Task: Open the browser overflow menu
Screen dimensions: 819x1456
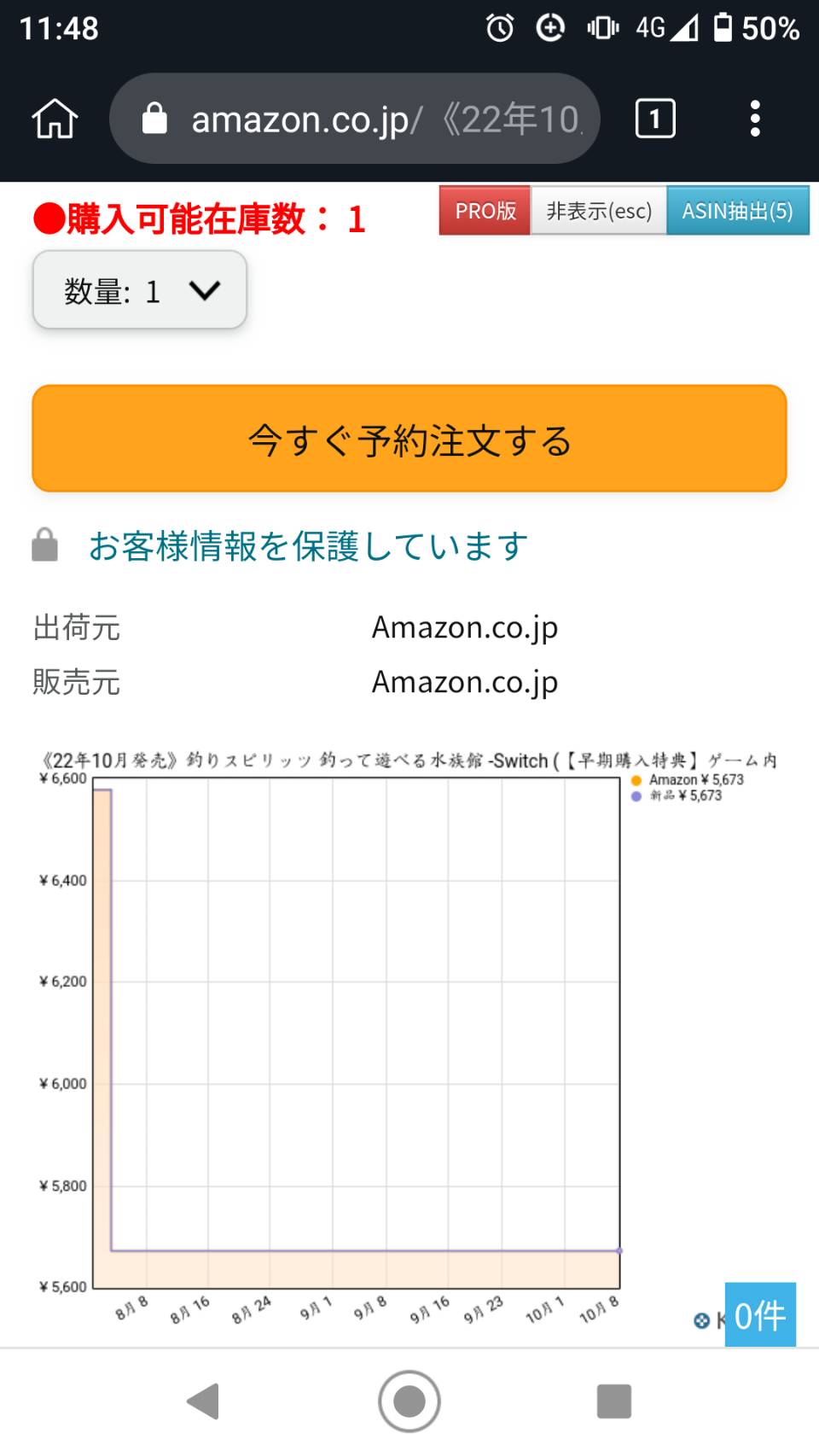Action: 755,119
